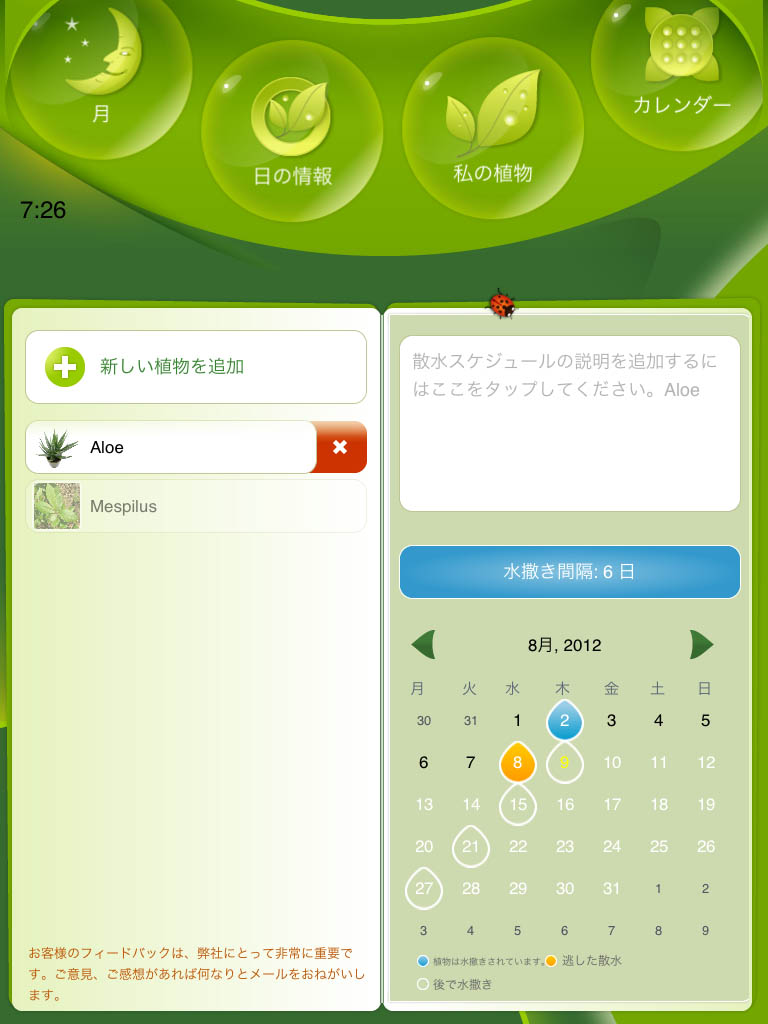The width and height of the screenshot is (768, 1024).
Task: Add a new plant via 新しい植物を追加
Action: [196, 367]
